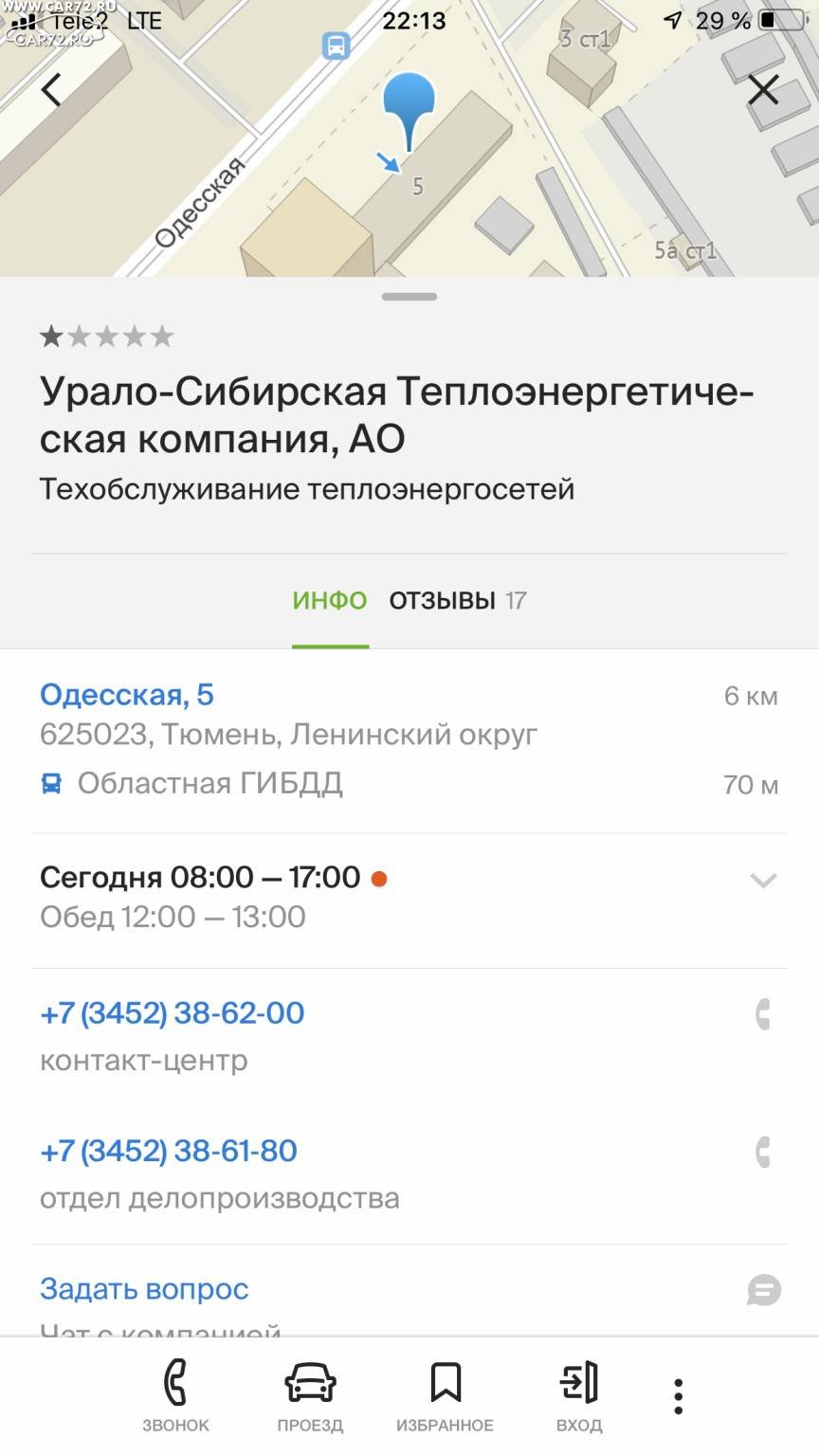Tap Задать вопрос to chat with company
This screenshot has width=819, height=1456.
[x=144, y=1289]
